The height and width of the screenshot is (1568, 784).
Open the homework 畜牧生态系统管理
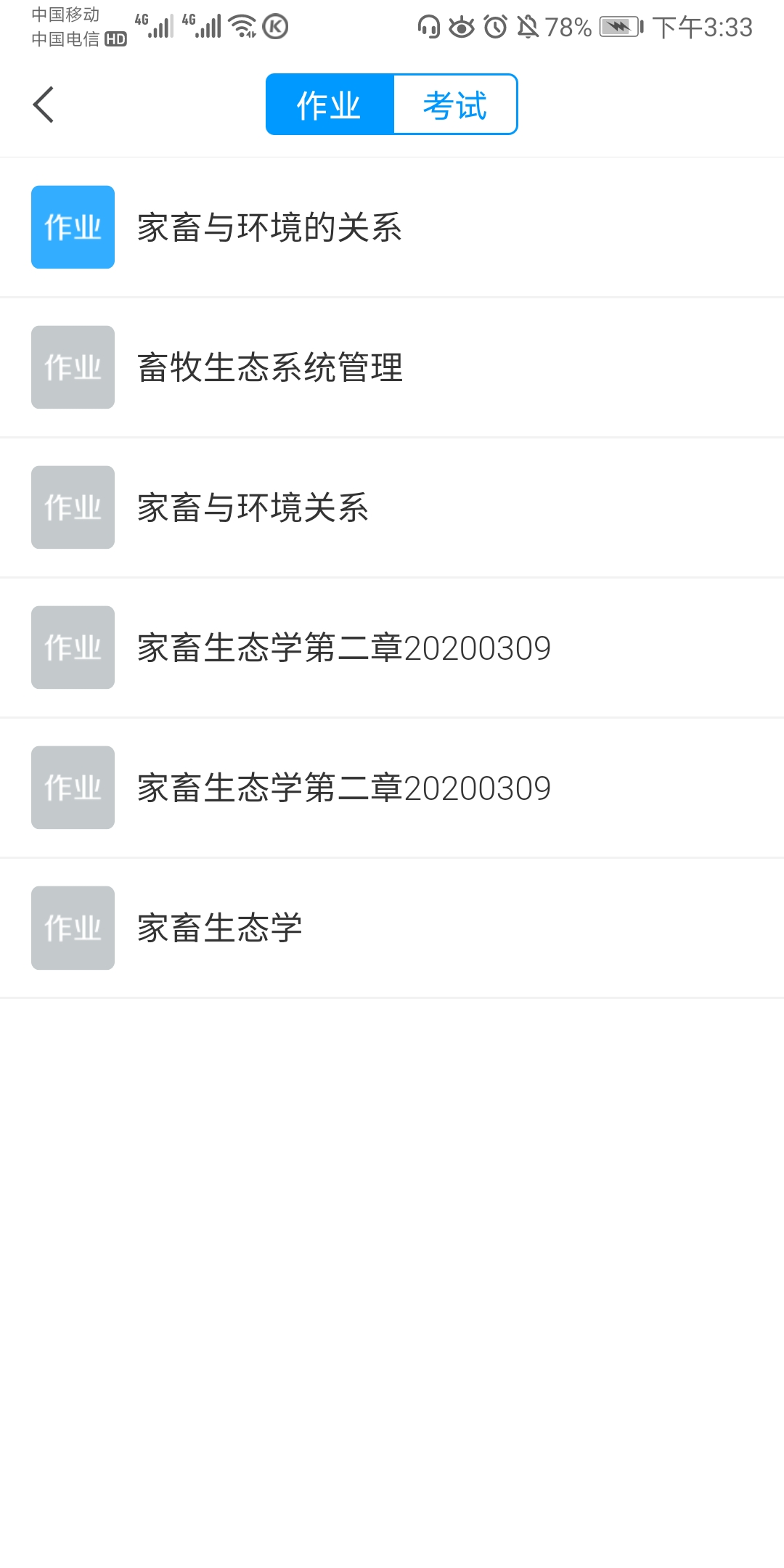[x=392, y=367]
